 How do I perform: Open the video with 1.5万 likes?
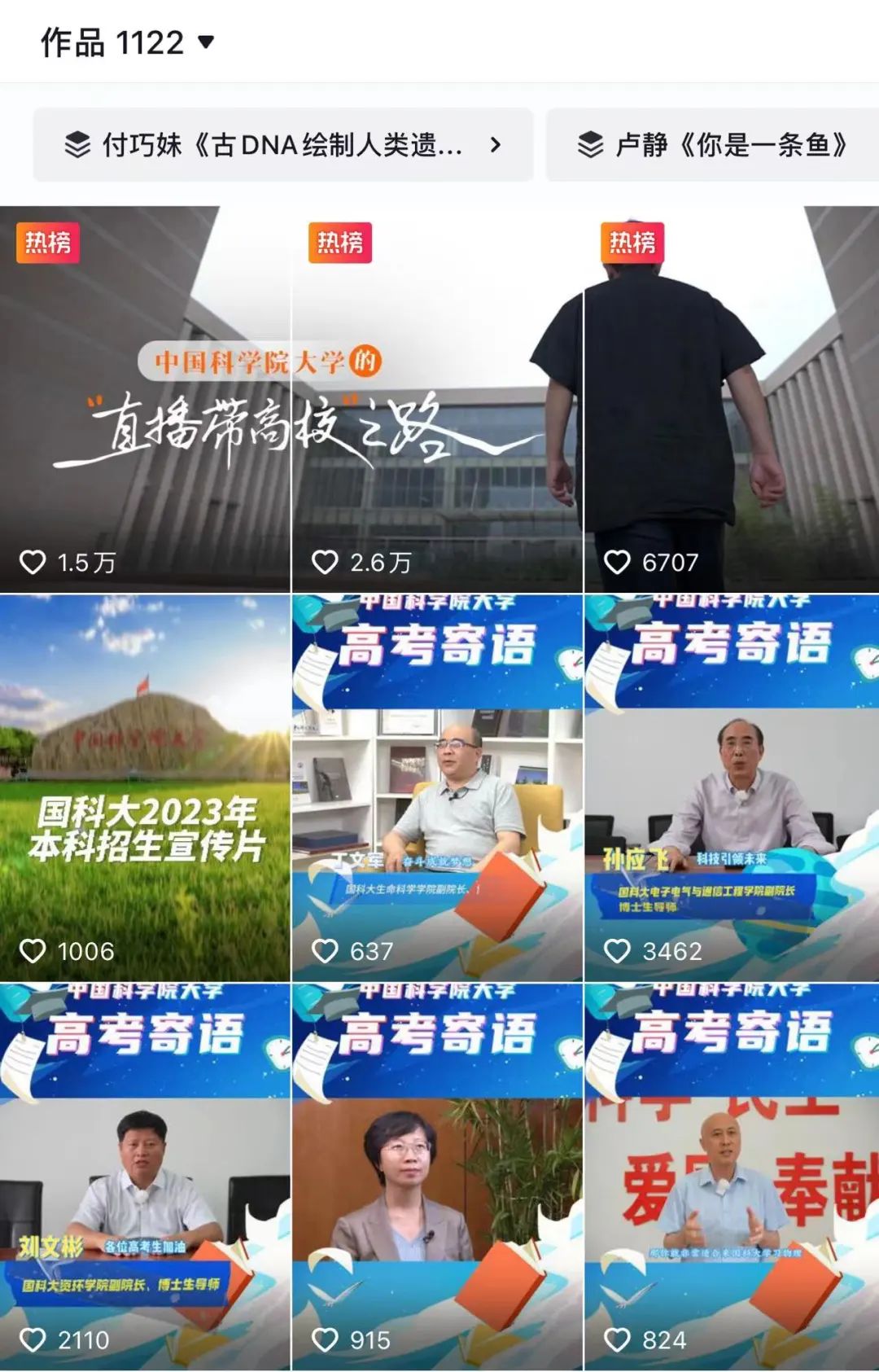coord(145,399)
